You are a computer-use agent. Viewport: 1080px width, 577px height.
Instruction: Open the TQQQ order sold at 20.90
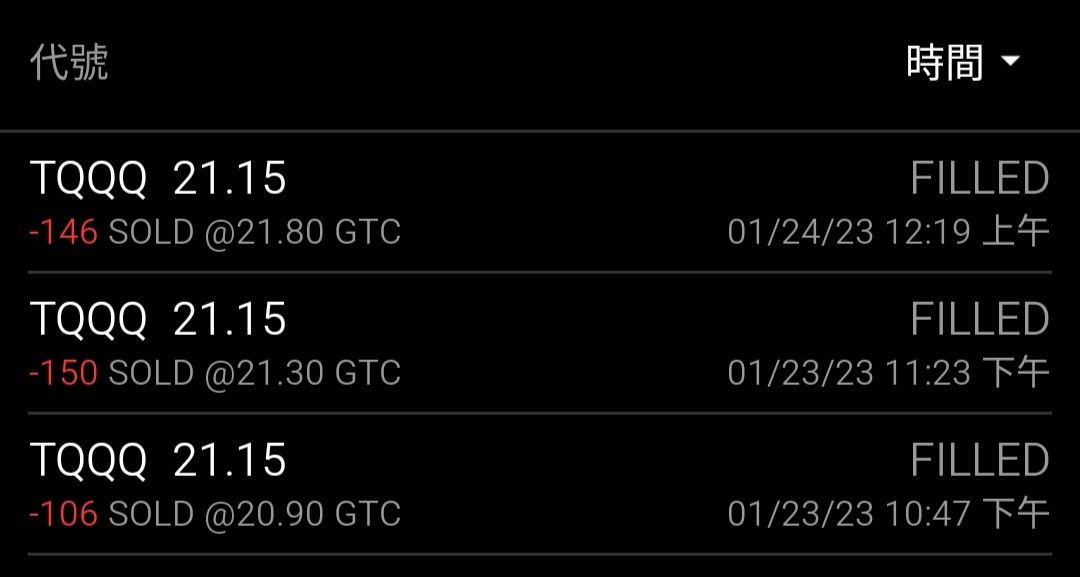540,485
